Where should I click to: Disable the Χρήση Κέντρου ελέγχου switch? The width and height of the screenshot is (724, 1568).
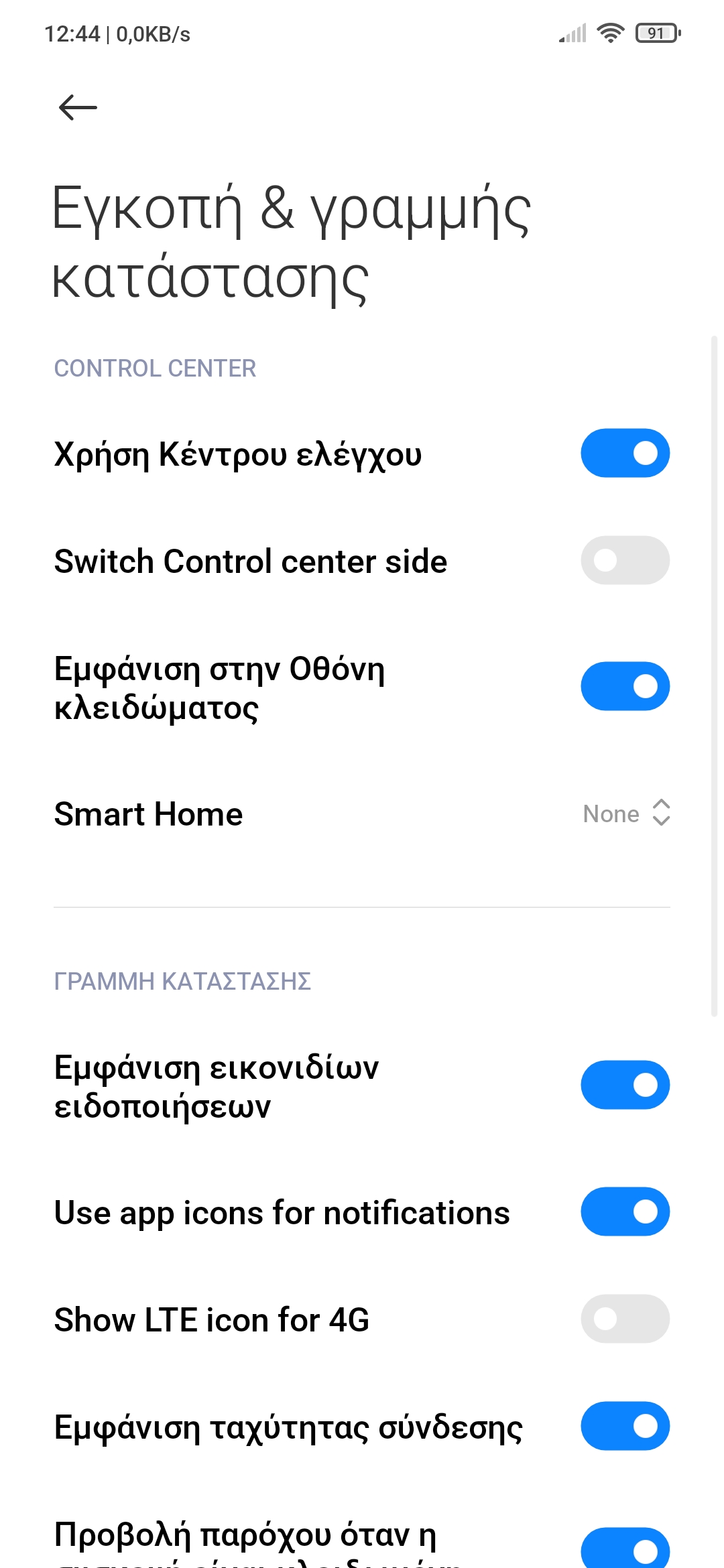[625, 453]
